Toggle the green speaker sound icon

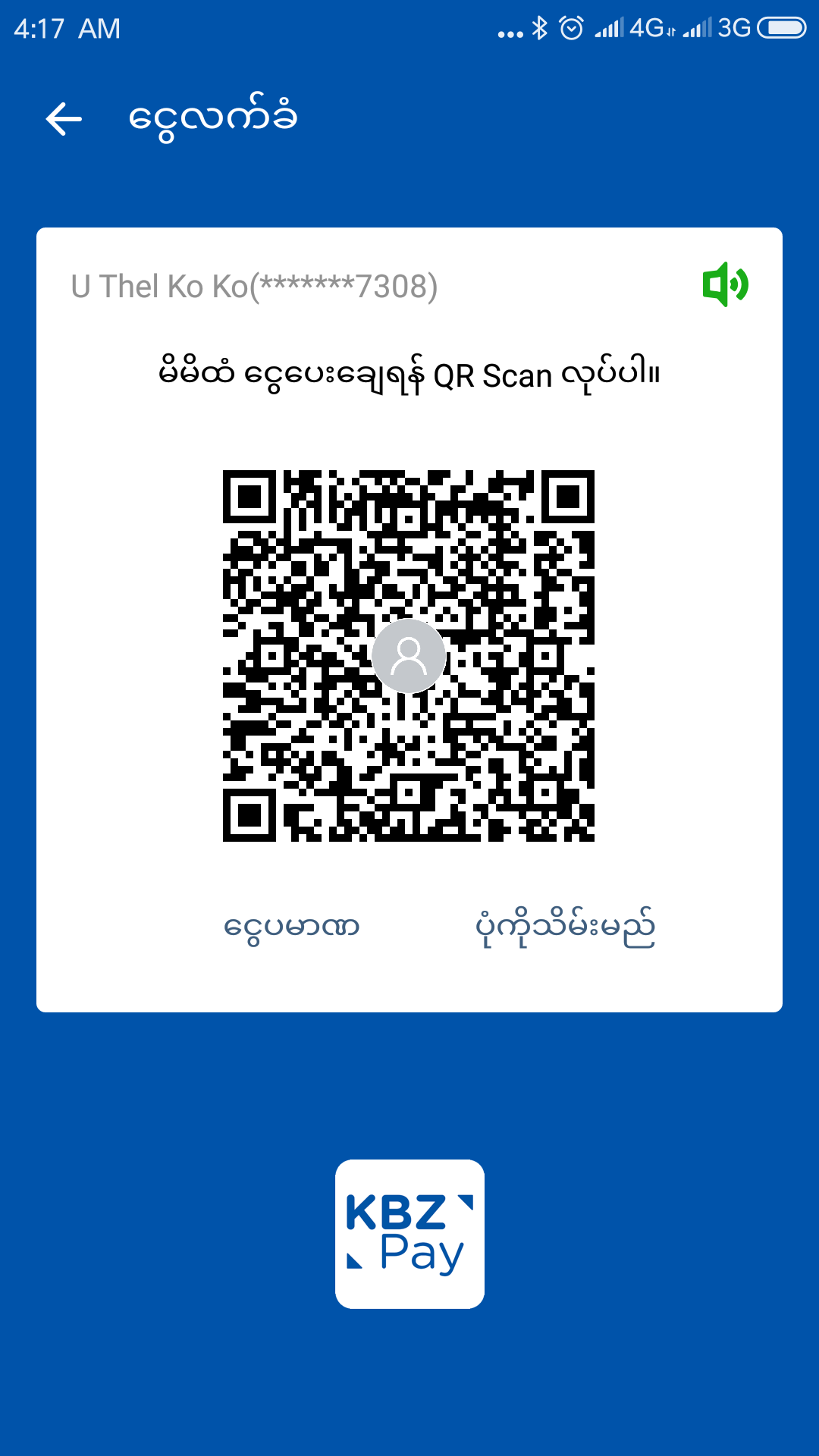(x=725, y=285)
